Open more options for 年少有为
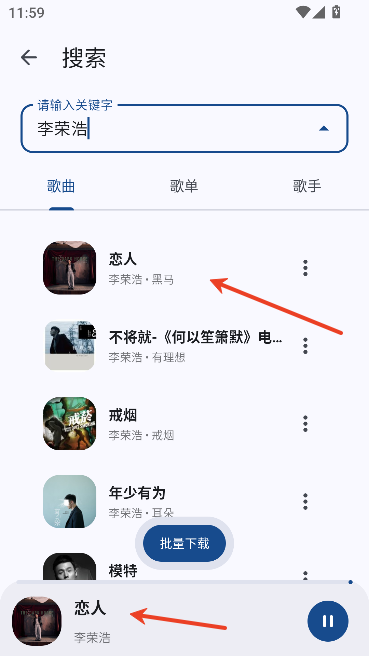 click(x=305, y=501)
